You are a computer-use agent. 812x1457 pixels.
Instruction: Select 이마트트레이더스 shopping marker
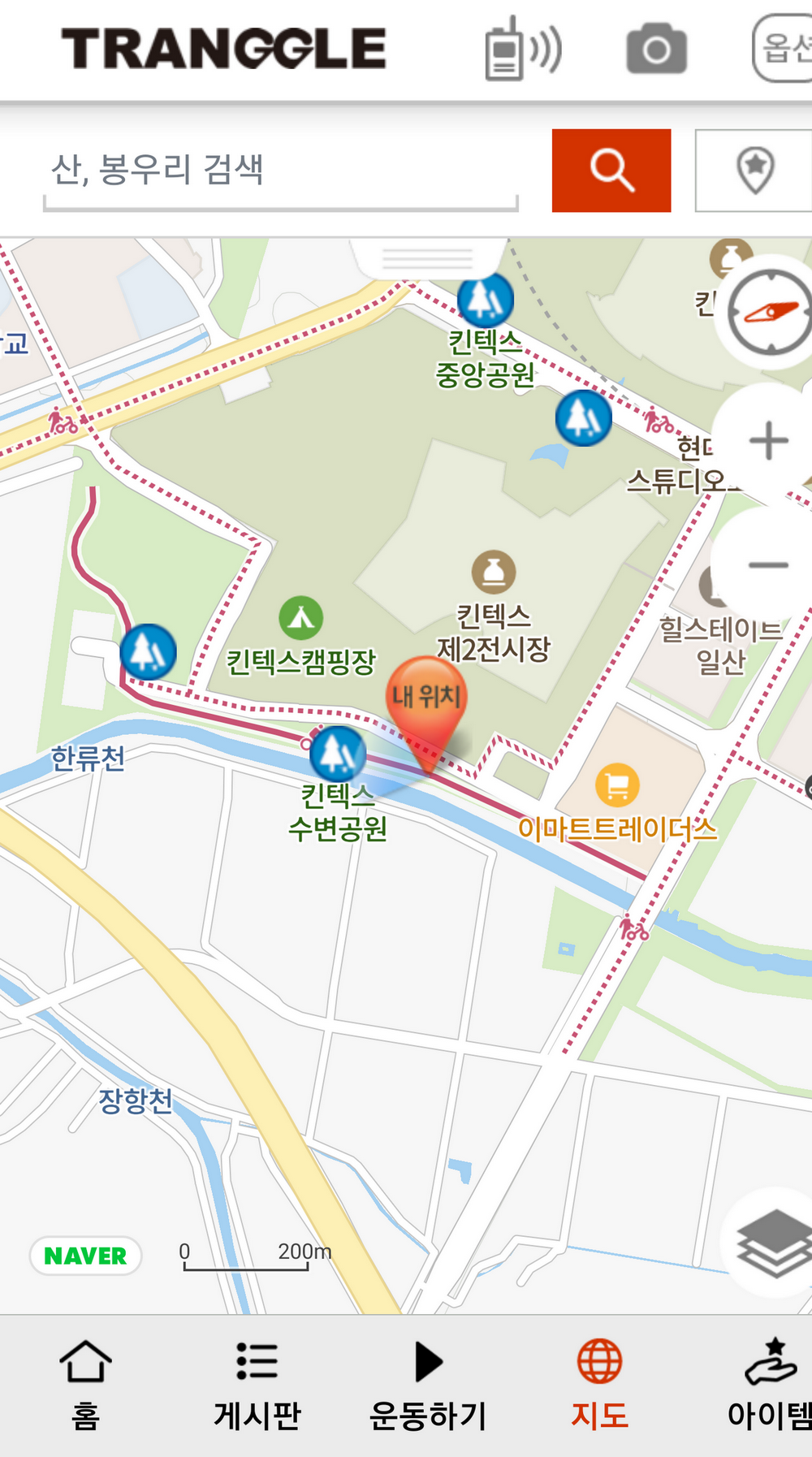617,785
